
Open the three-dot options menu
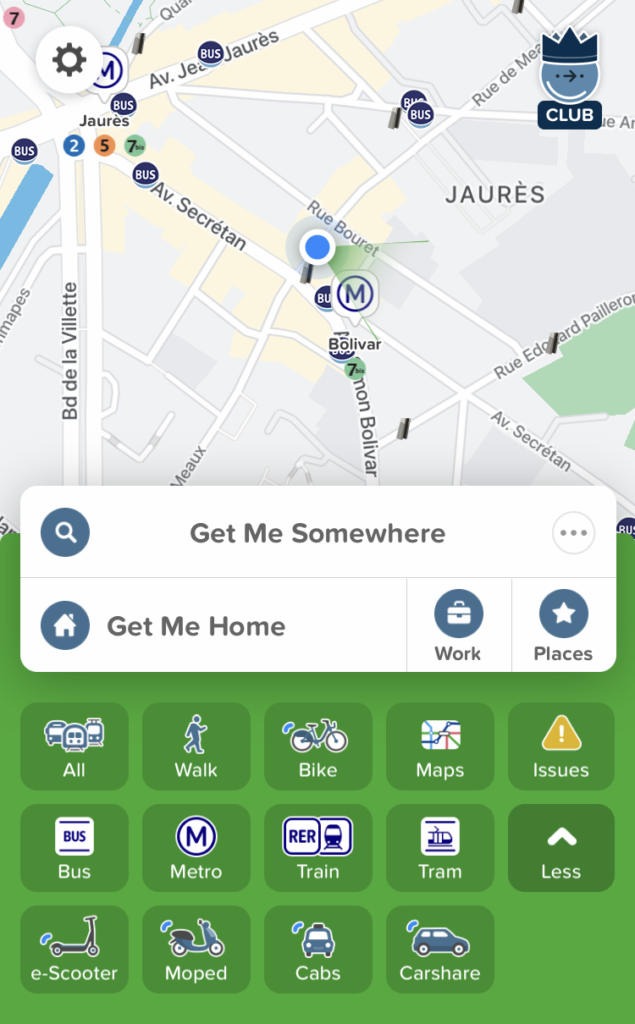[573, 533]
